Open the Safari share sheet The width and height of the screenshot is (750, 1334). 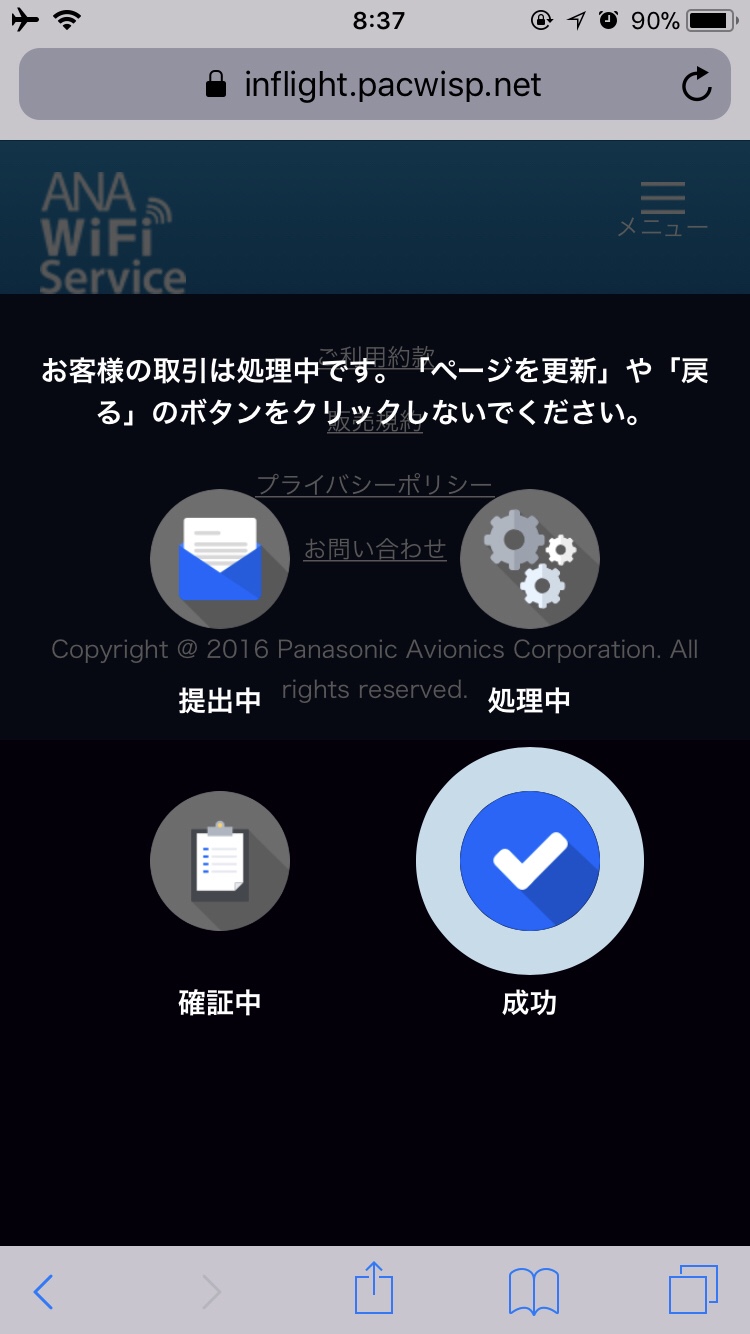point(375,1290)
